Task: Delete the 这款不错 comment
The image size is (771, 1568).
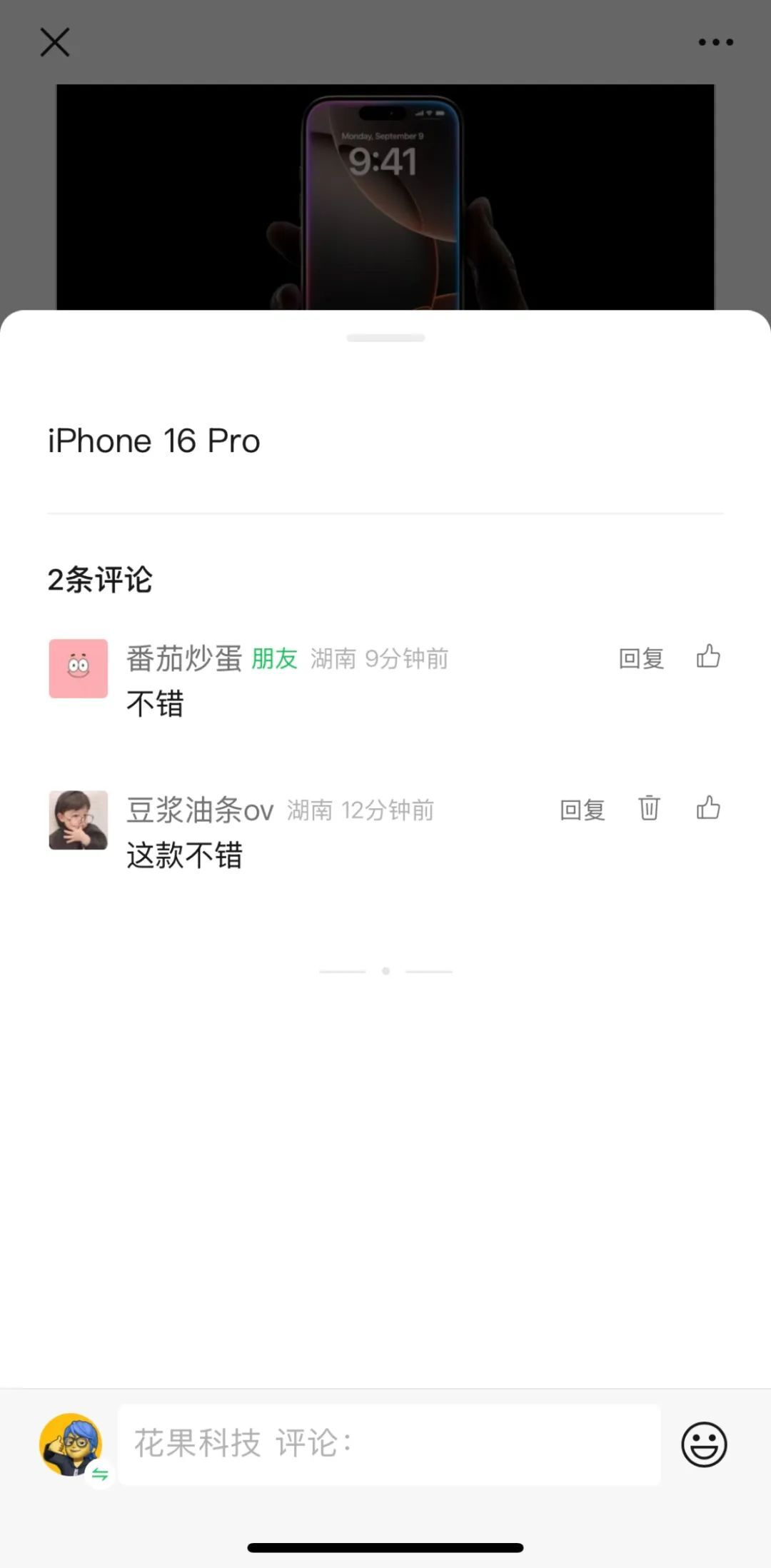Action: point(649,808)
